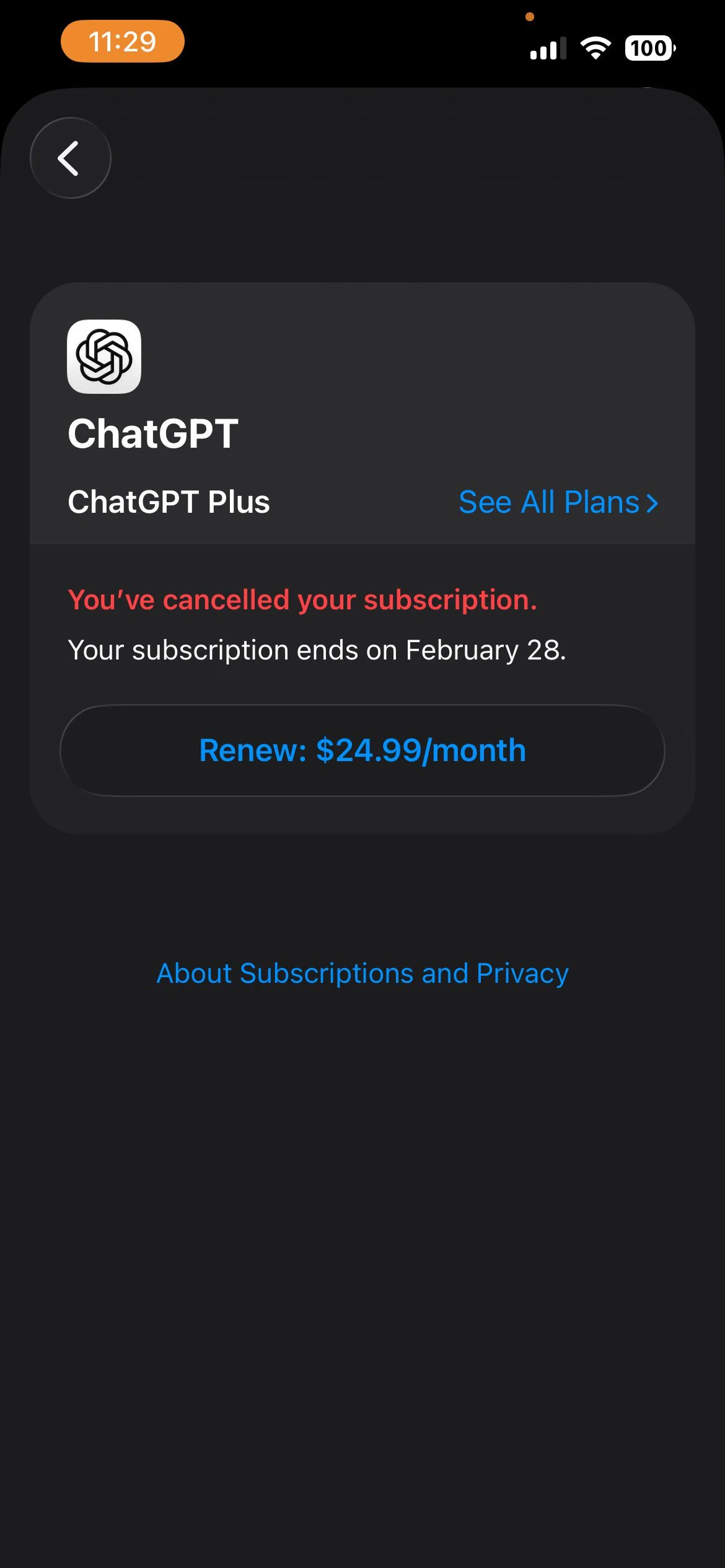Renew ChatGPT Plus for $24.99/month
The width and height of the screenshot is (725, 1568).
[362, 750]
